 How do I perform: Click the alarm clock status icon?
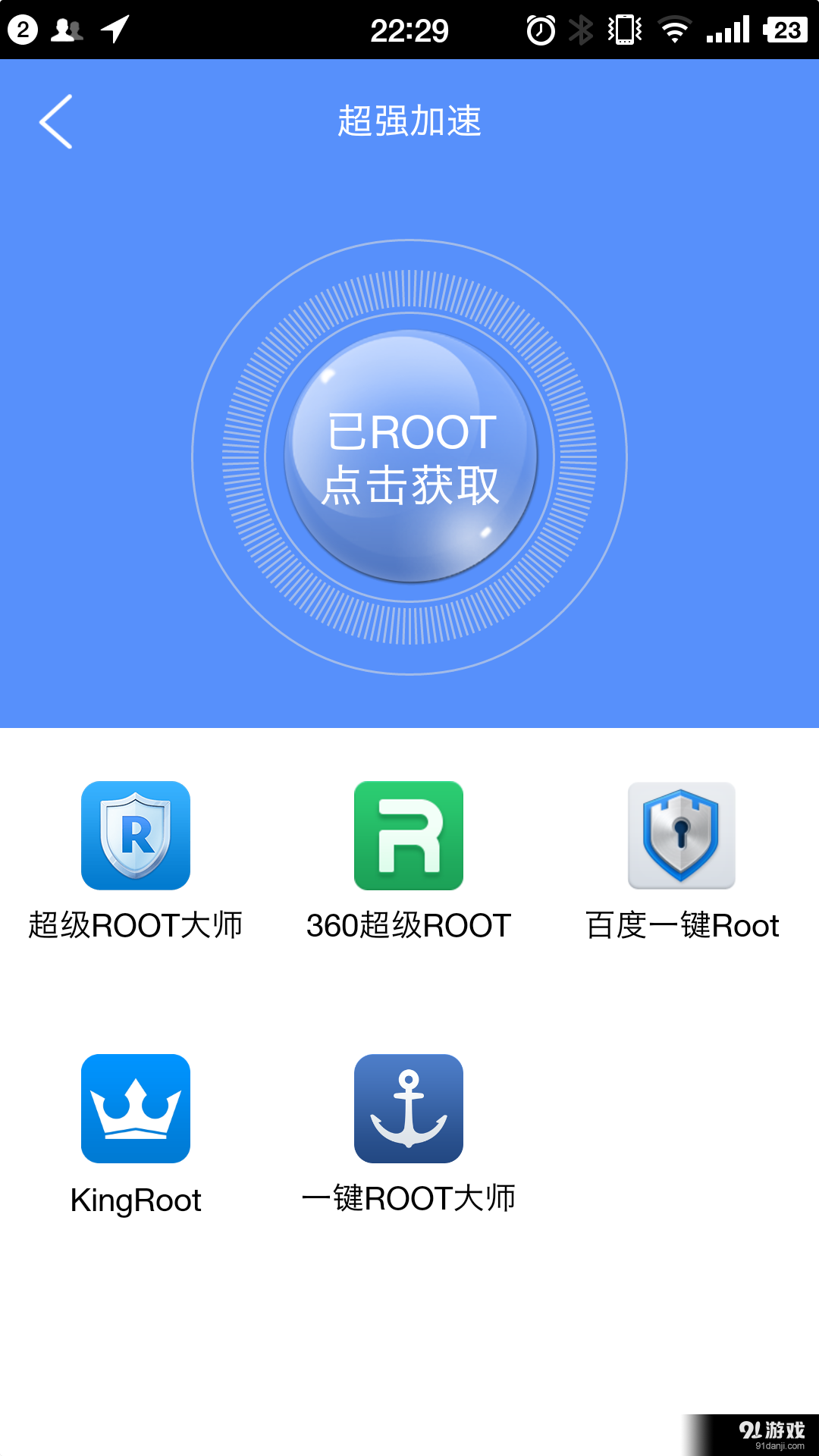[x=540, y=30]
